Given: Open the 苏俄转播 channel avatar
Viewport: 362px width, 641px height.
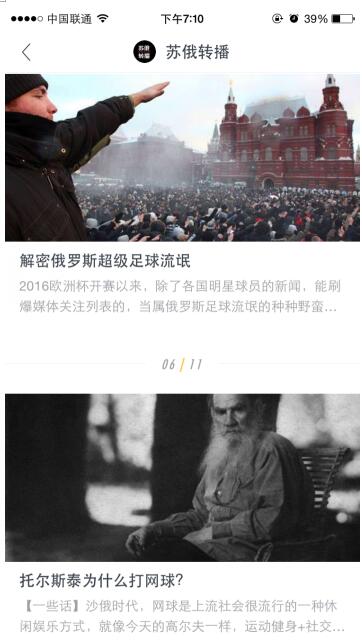Looking at the screenshot, I should pos(144,52).
